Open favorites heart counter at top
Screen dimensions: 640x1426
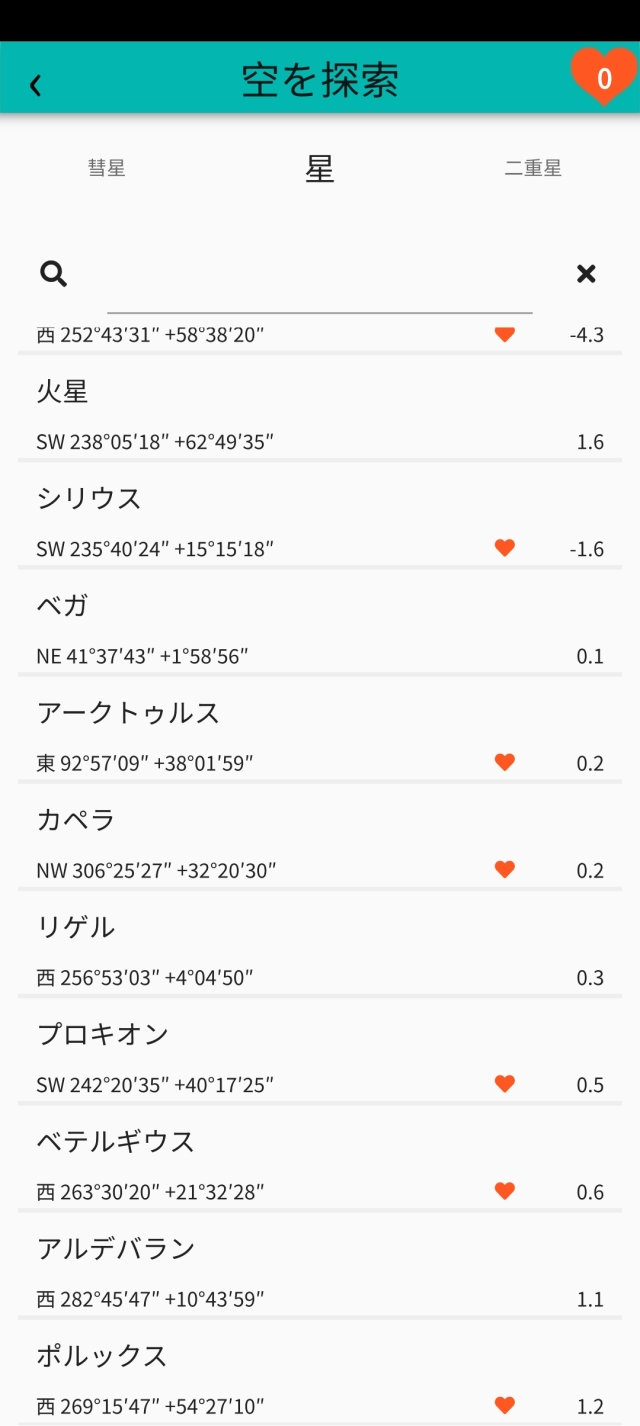603,77
